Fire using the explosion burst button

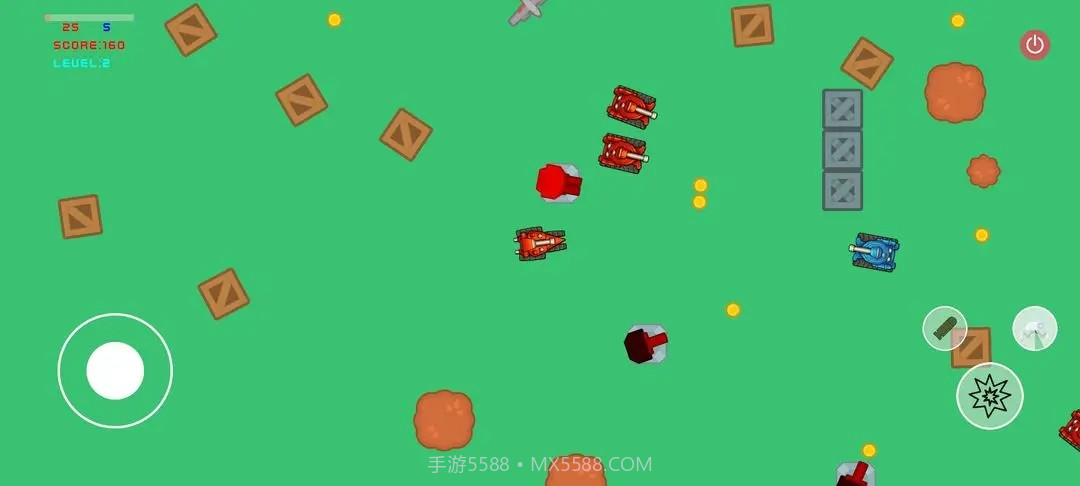click(989, 396)
